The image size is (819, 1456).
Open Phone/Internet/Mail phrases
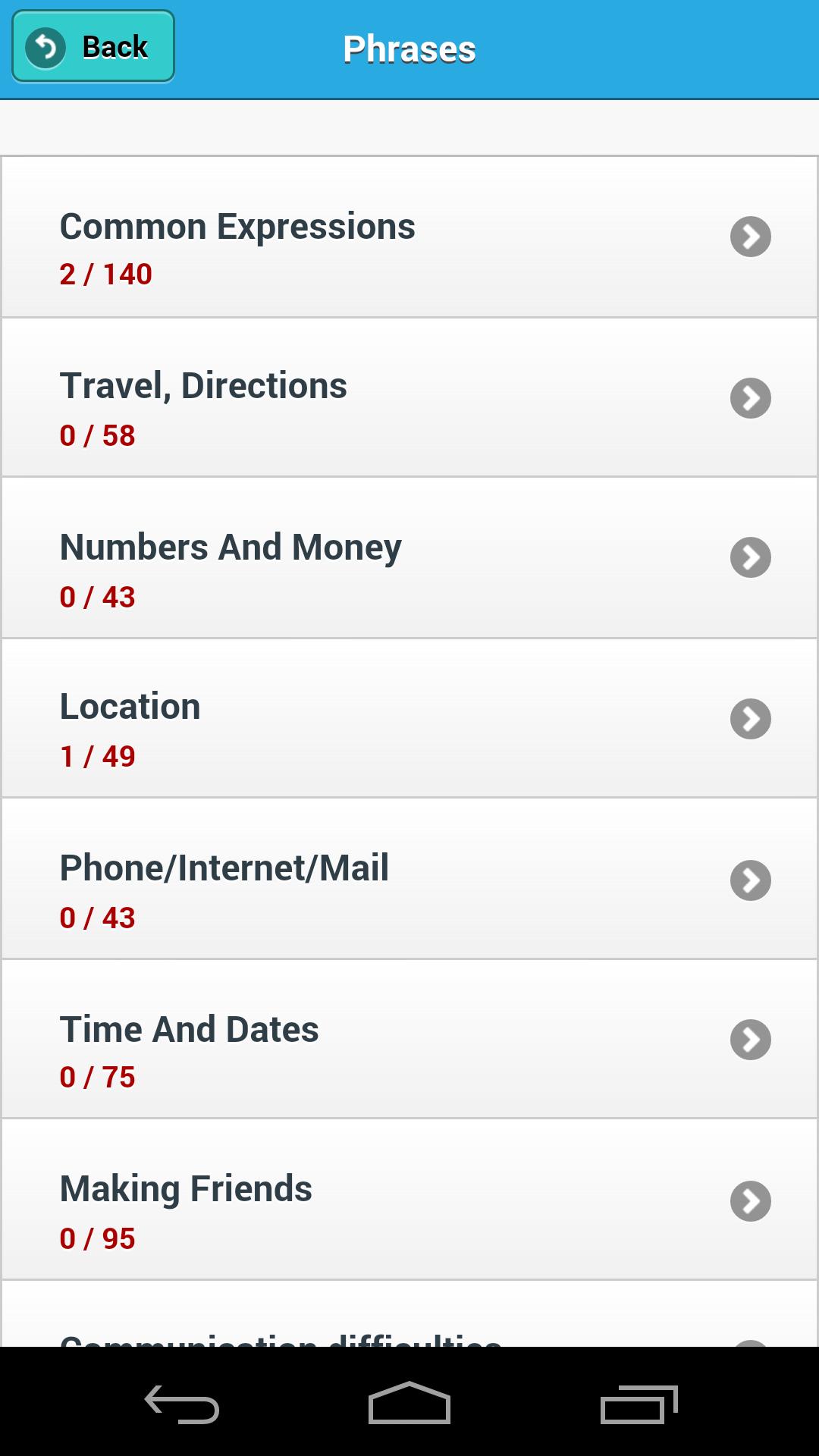tap(409, 880)
